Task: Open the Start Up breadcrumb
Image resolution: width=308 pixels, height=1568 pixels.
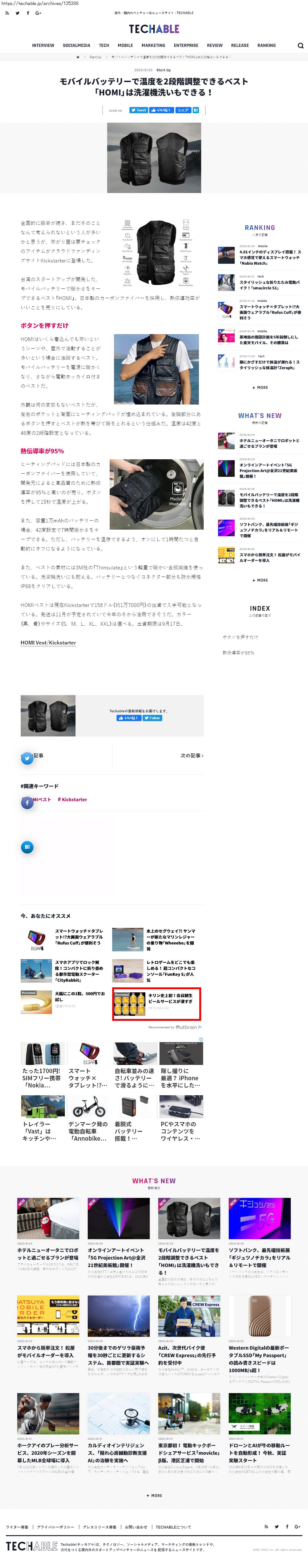Action: pyautogui.click(x=95, y=57)
